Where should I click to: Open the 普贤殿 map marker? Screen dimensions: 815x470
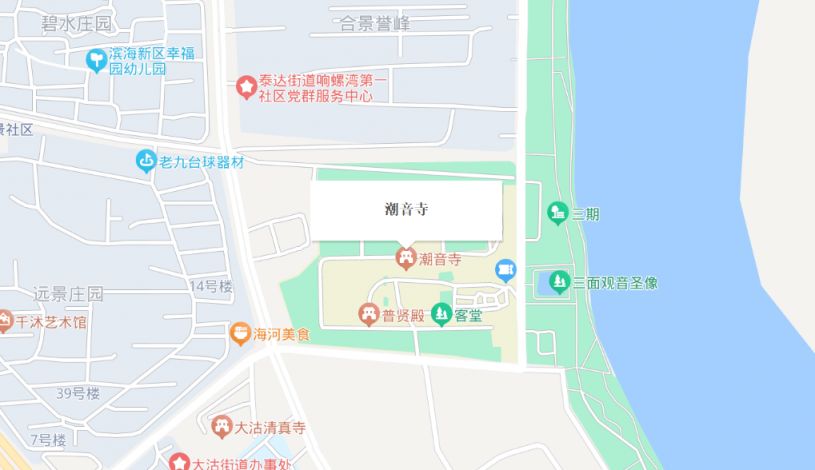point(369,315)
